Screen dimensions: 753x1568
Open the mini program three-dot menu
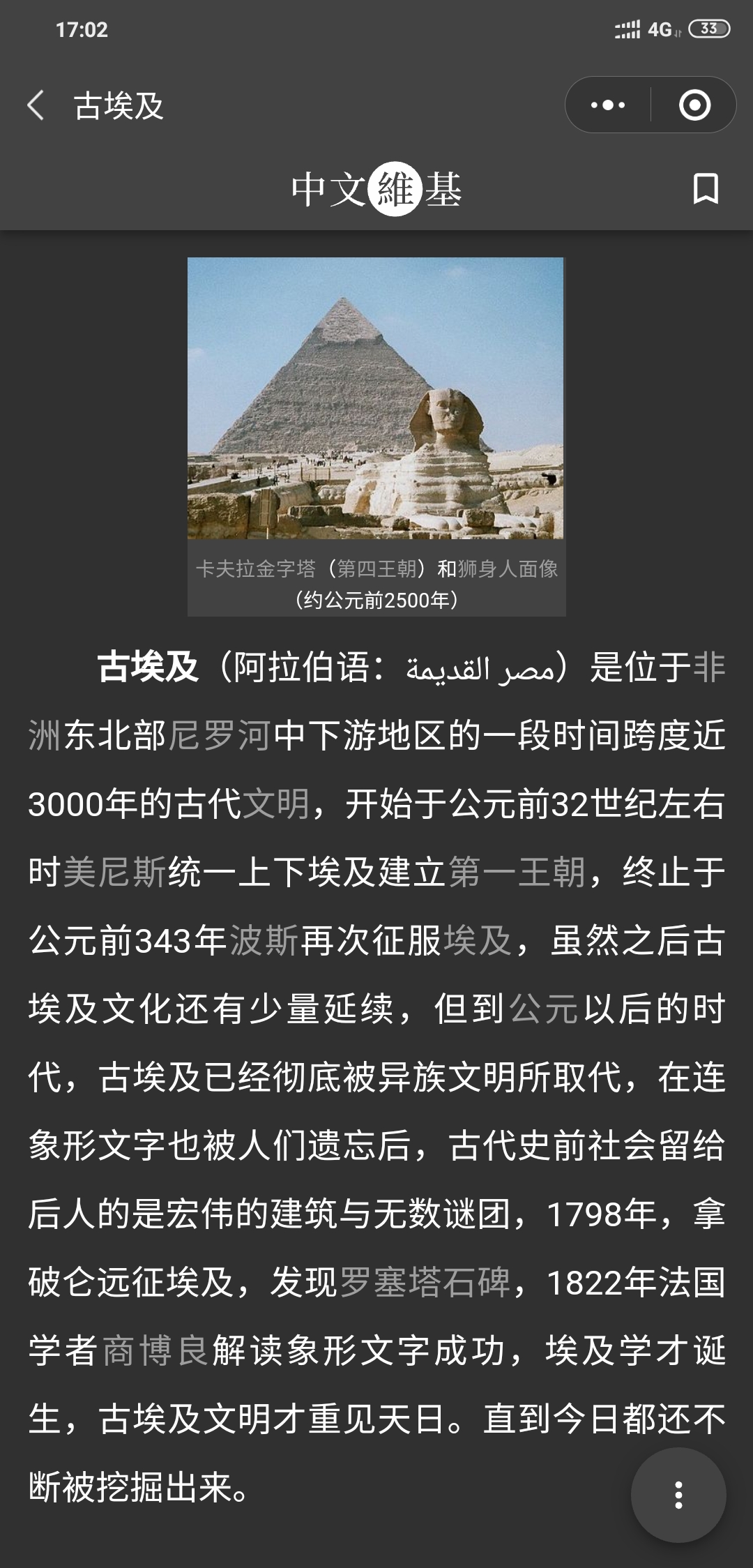607,105
